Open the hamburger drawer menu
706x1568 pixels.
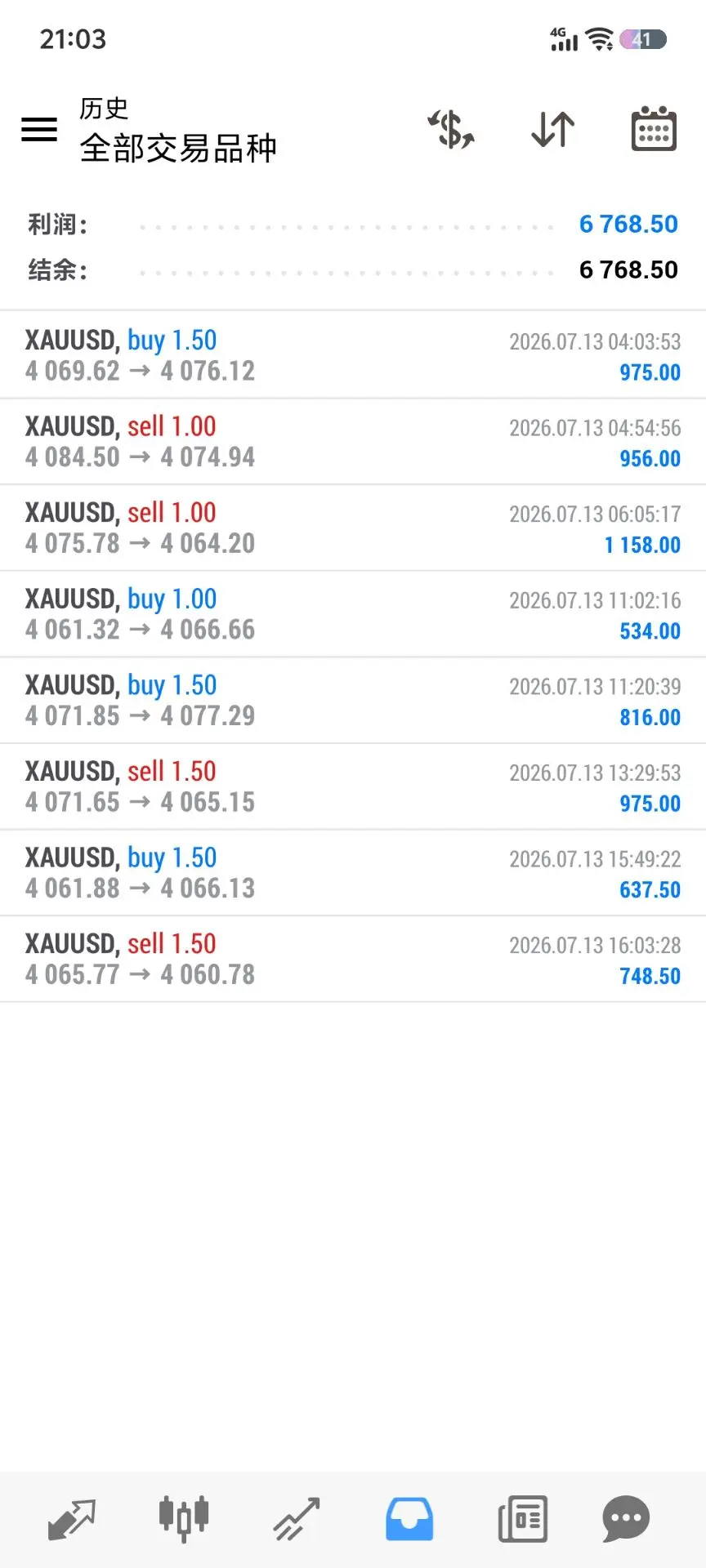[38, 129]
